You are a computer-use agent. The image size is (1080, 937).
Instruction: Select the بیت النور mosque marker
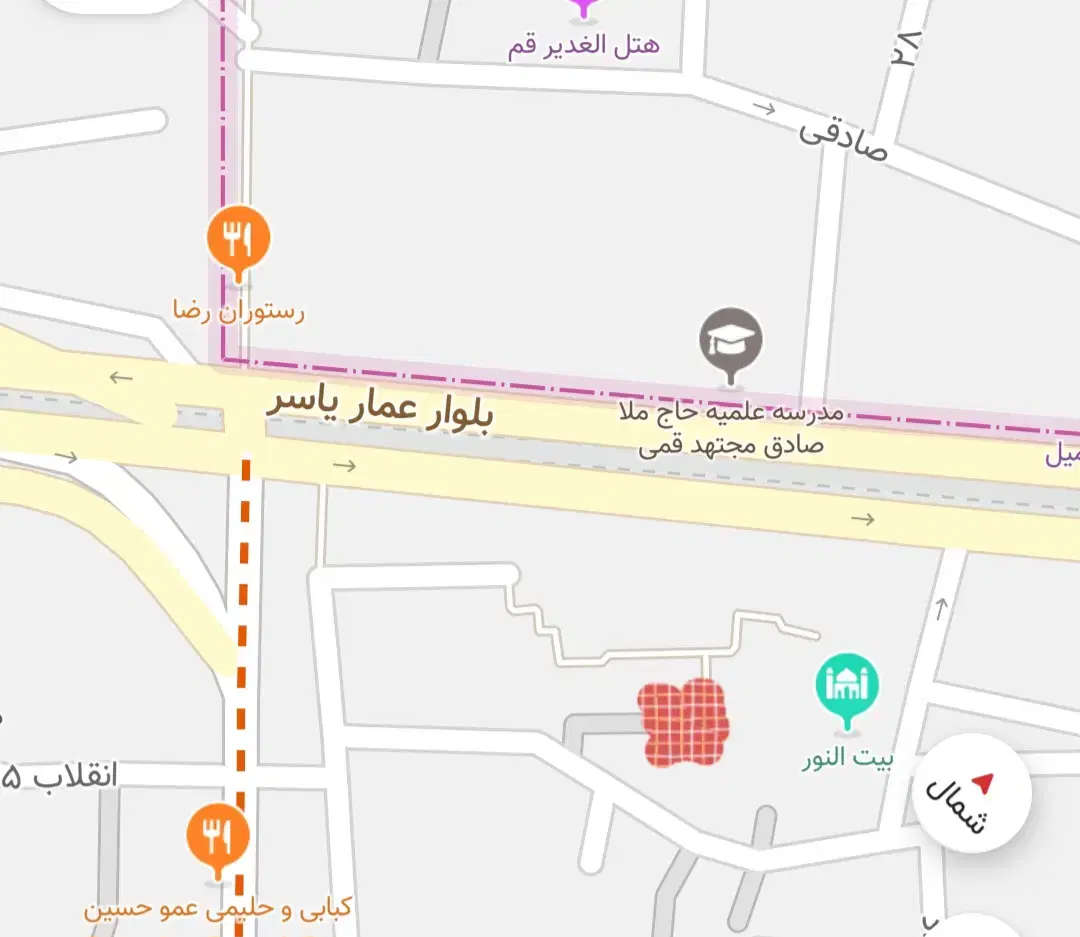click(x=847, y=690)
